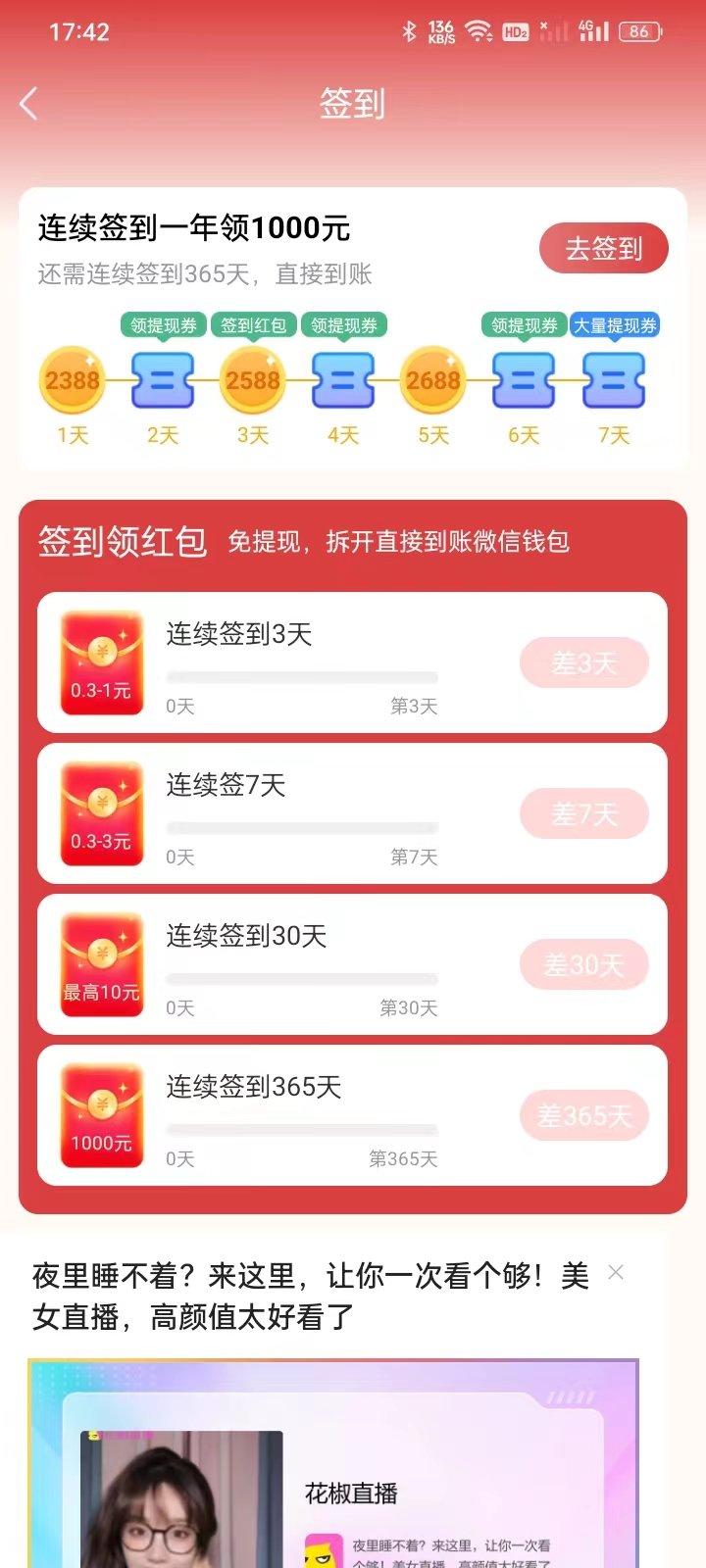Screen dimensions: 706x1568
Task: Tap the 差365天 pill button
Action: click(x=583, y=1115)
